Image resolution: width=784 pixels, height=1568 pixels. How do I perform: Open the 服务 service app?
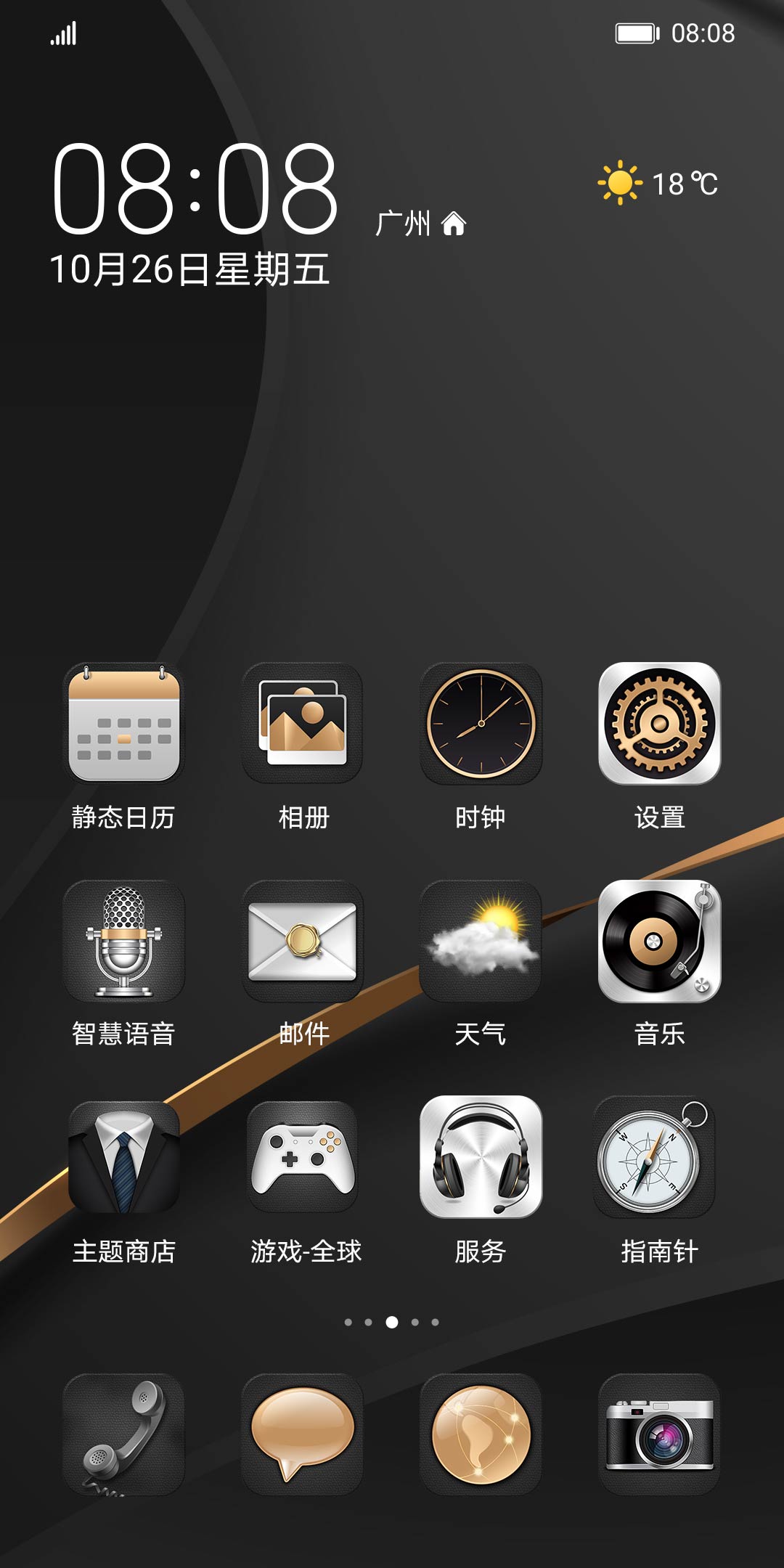click(x=481, y=1157)
